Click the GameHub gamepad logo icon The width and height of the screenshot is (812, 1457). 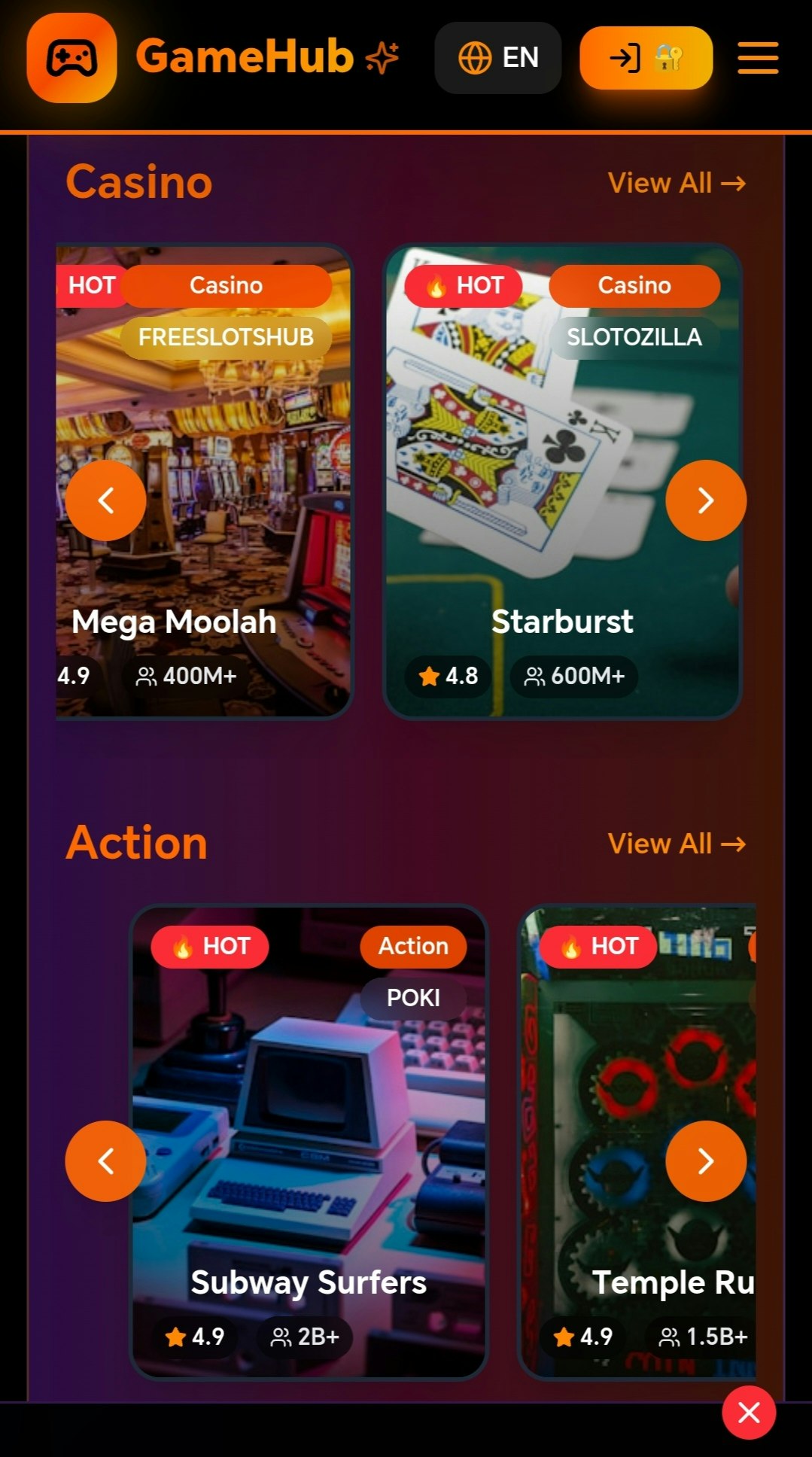tap(71, 57)
